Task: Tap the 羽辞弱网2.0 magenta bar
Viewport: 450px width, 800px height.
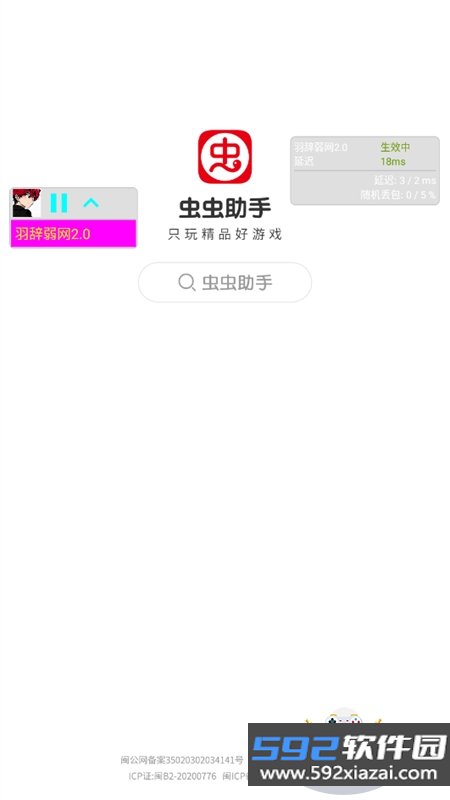Action: (73, 234)
